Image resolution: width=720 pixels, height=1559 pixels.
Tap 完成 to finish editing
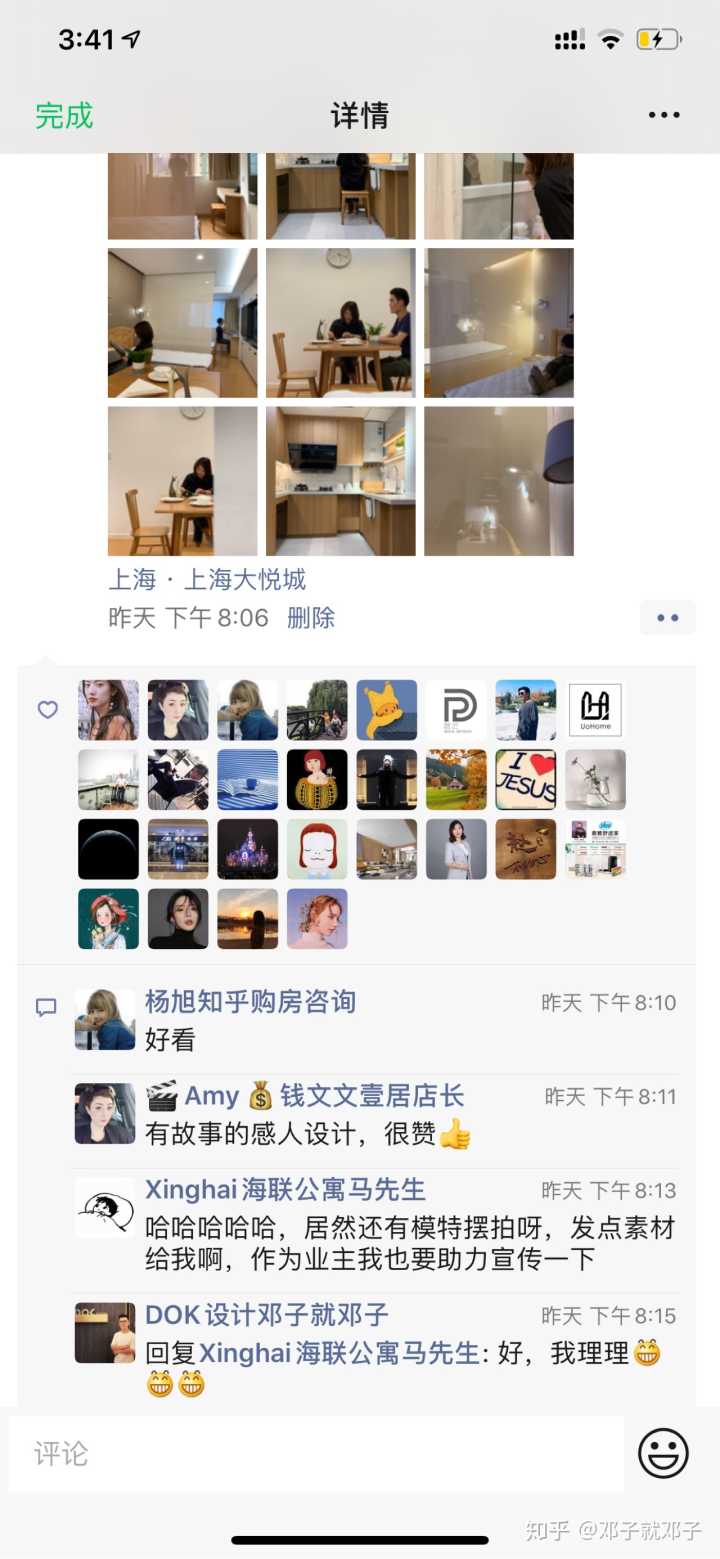(x=63, y=116)
